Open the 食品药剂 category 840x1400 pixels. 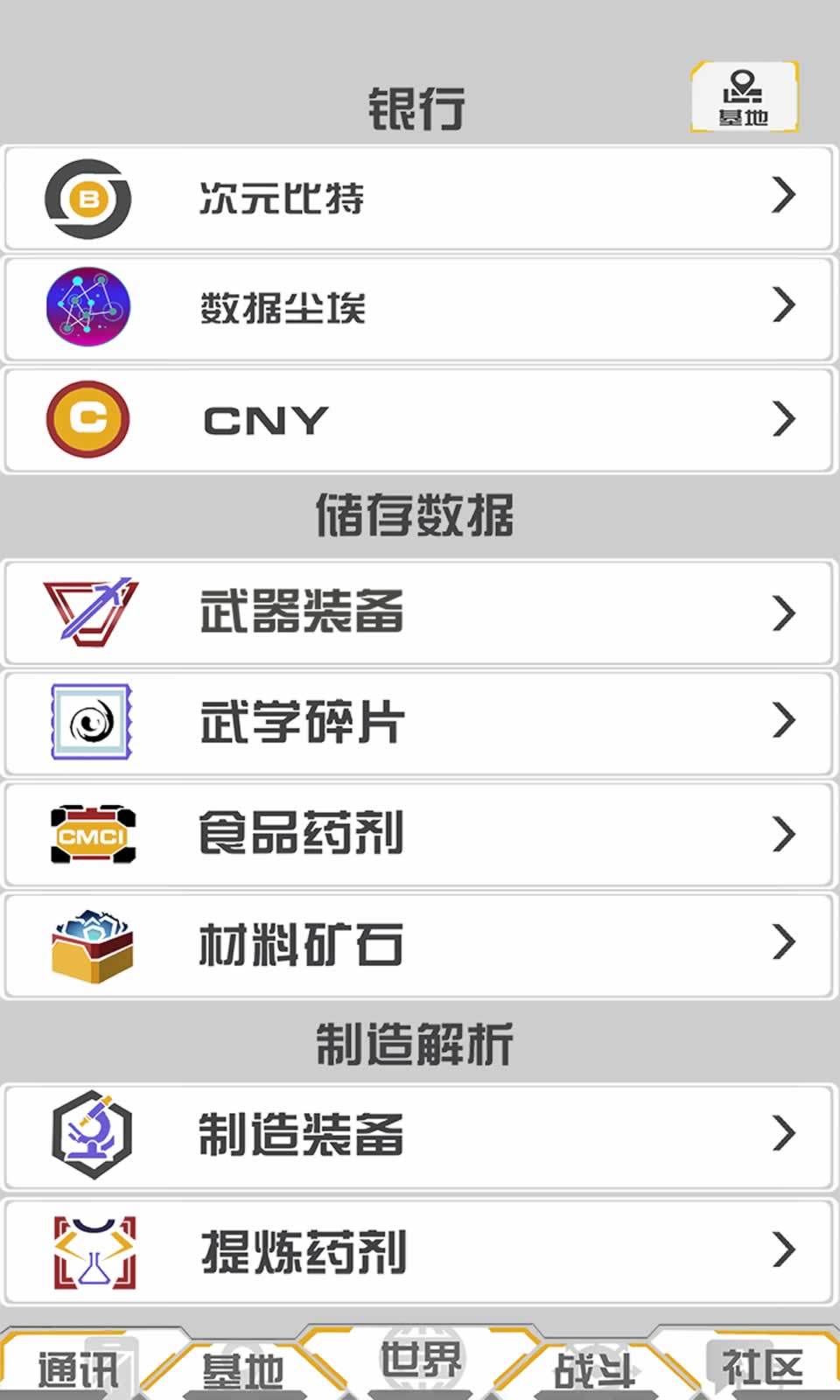pyautogui.click(x=418, y=834)
